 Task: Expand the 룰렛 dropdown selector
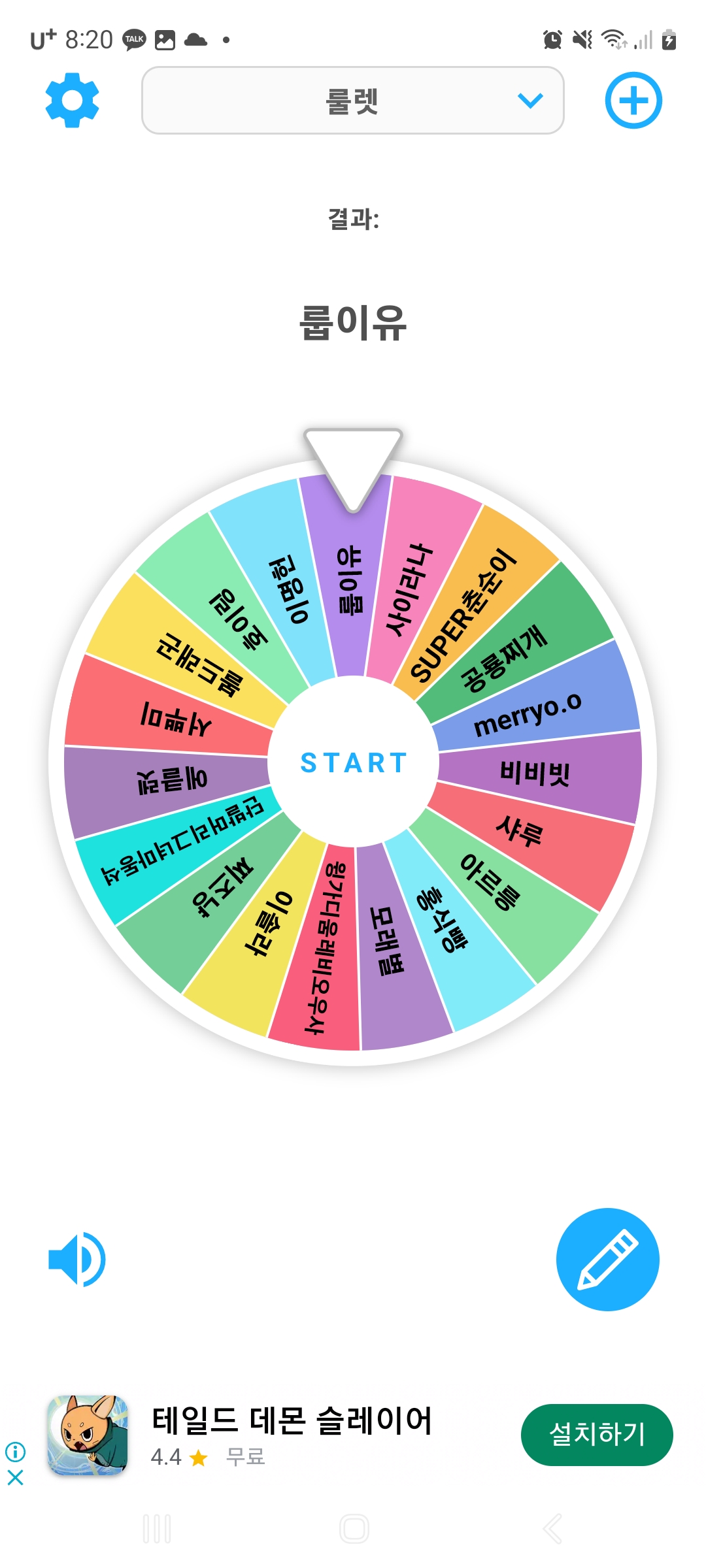[x=353, y=101]
